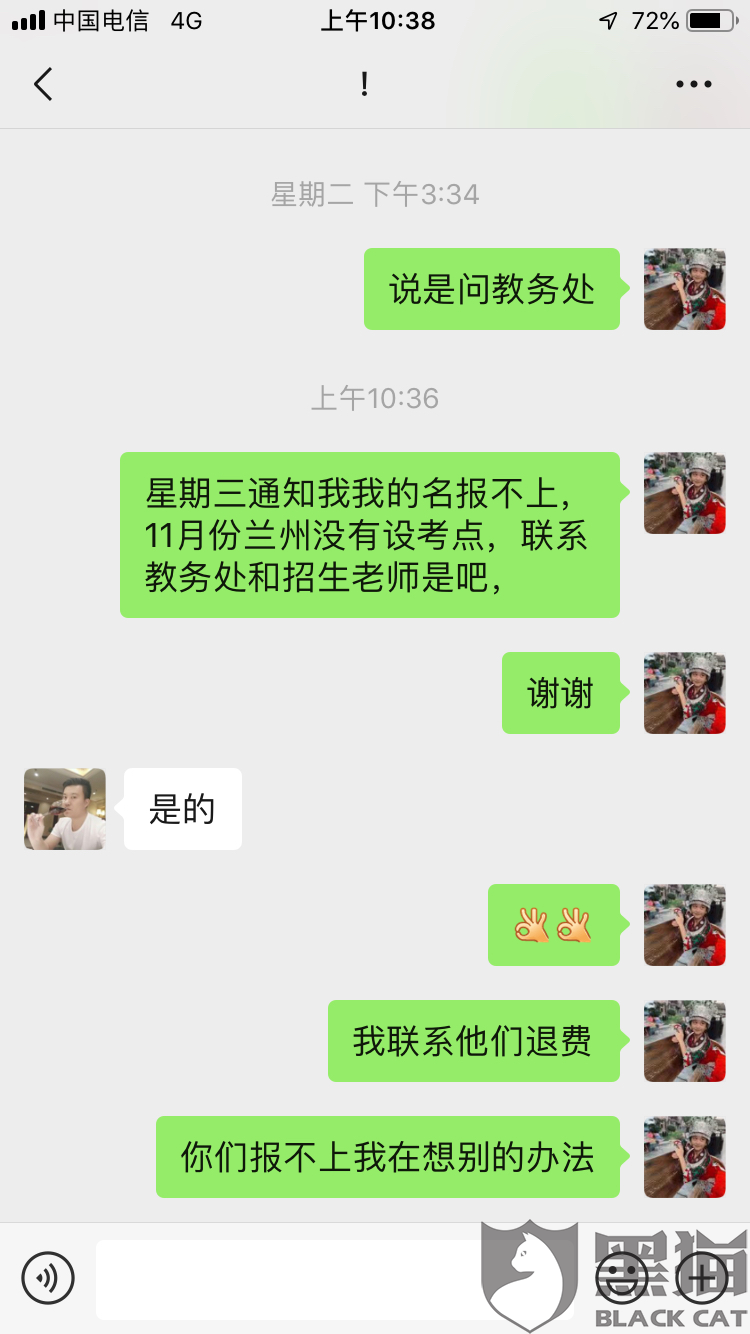Open the contact's avatar beside 是的
The image size is (750, 1334).
point(65,809)
